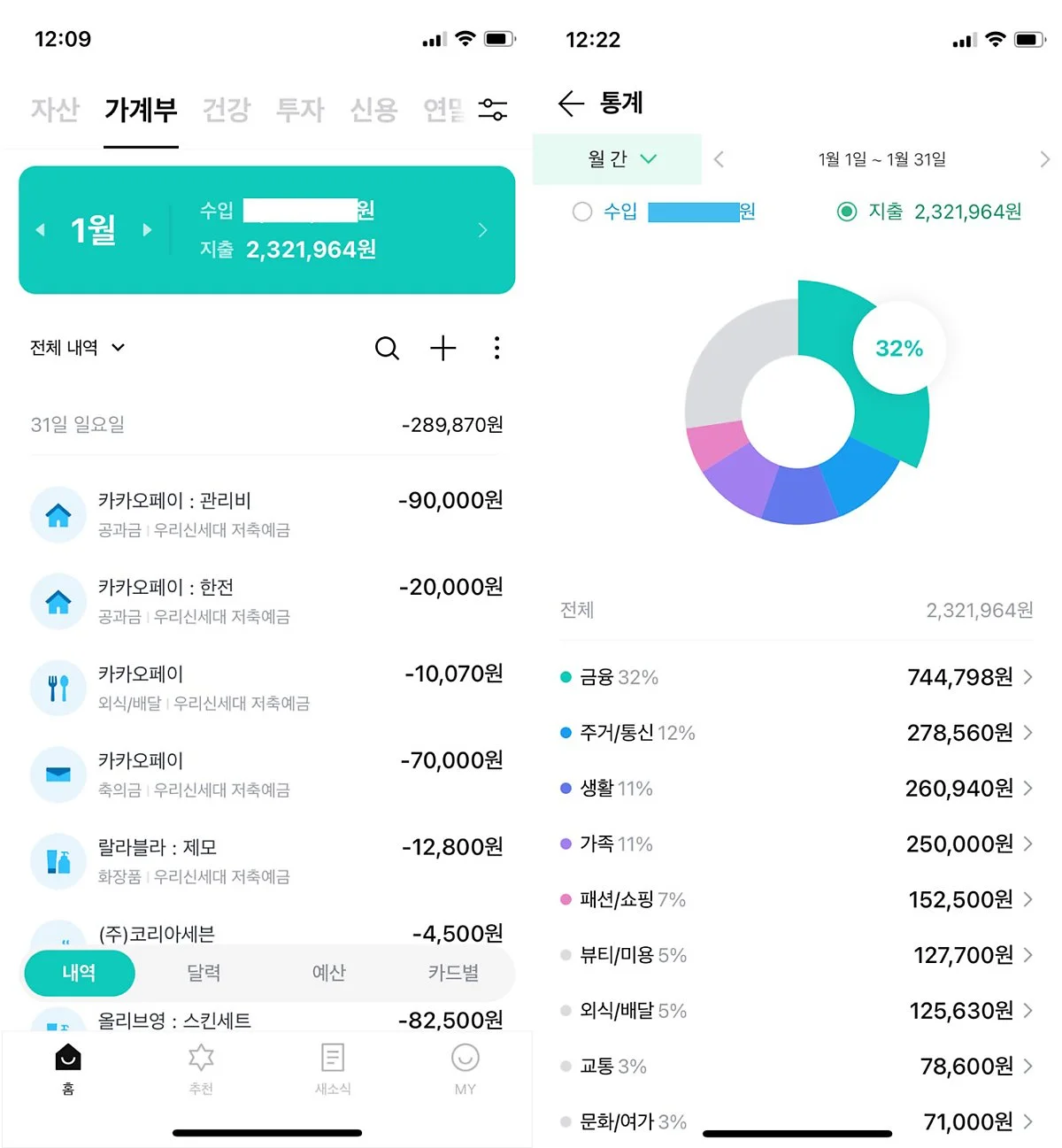
Task: Switch to the 예산 view
Action: pos(328,973)
